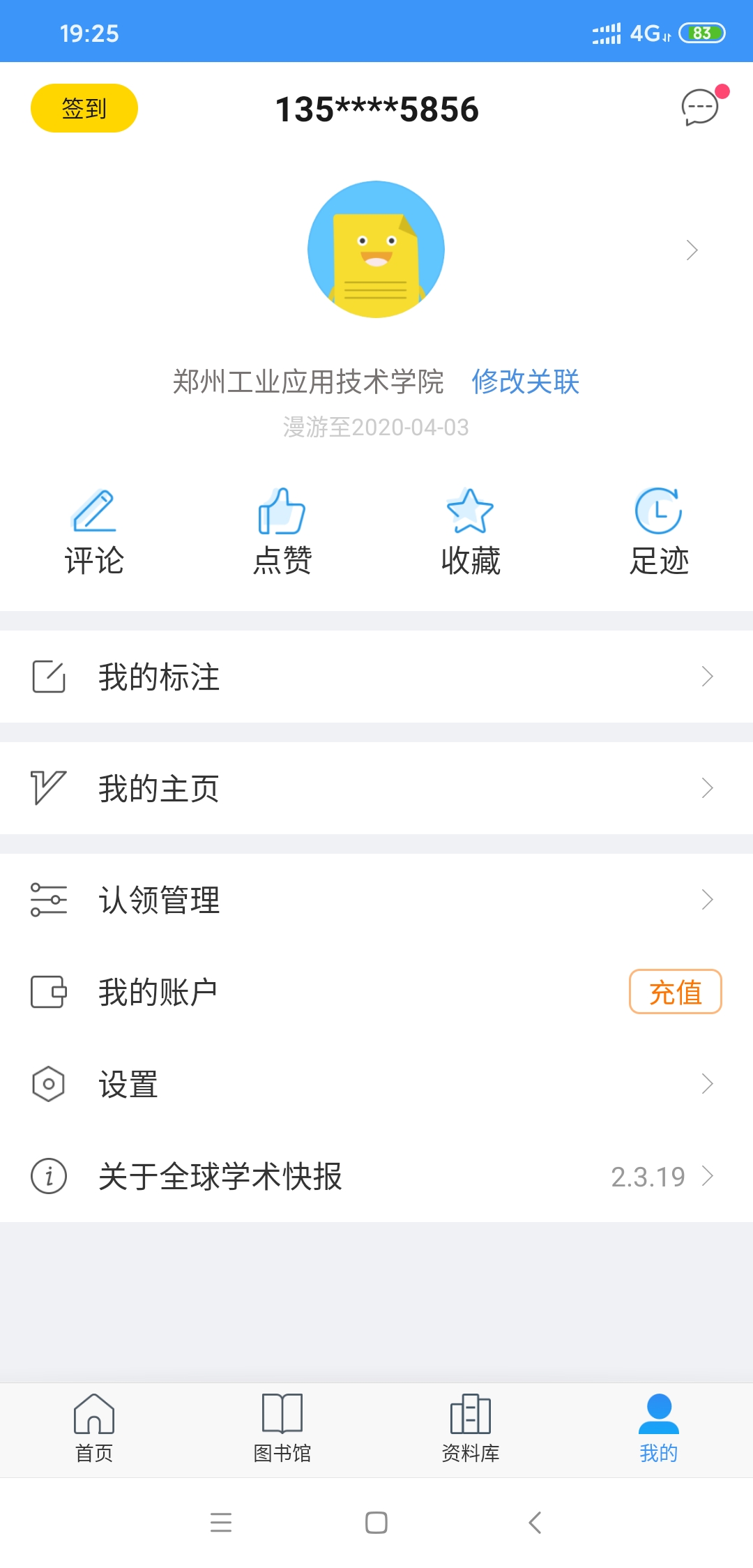Open the messages chat bubble icon
Image resolution: width=753 pixels, height=1568 pixels.
tap(699, 107)
